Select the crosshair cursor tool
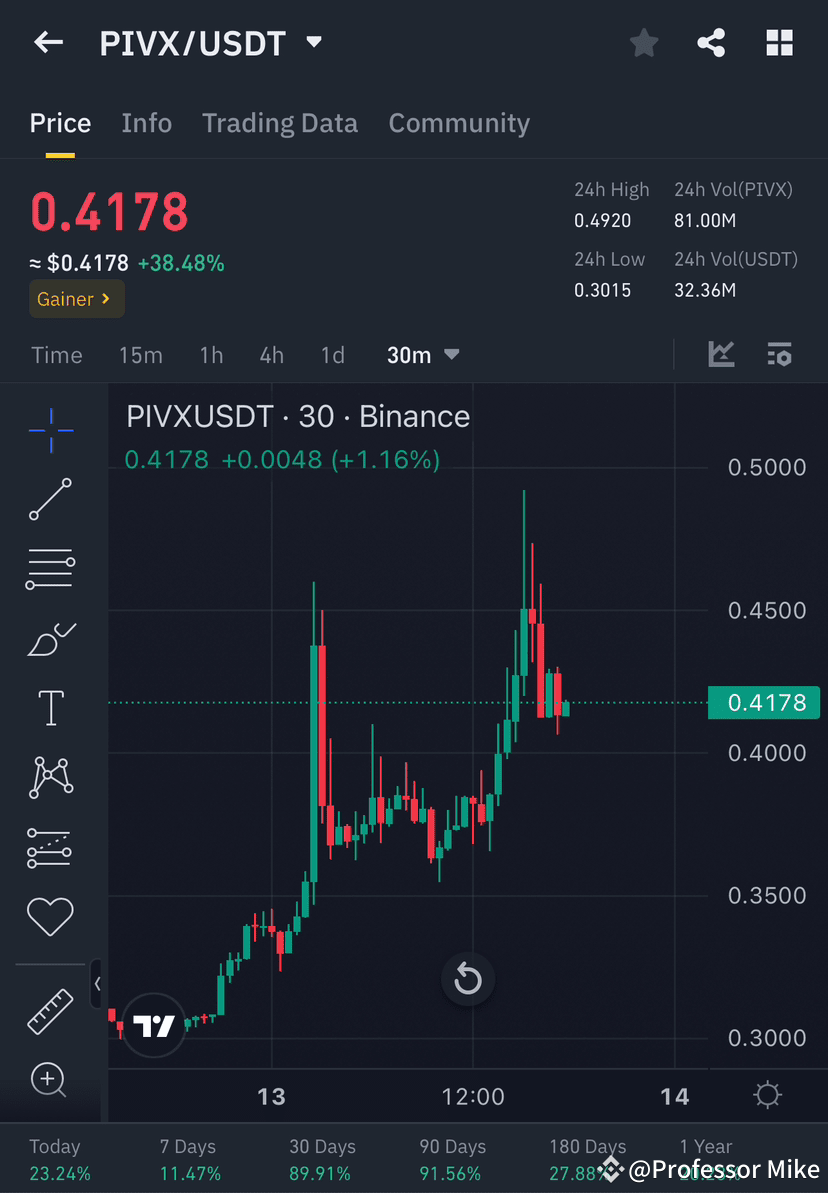Image resolution: width=828 pixels, height=1193 pixels. pyautogui.click(x=50, y=430)
